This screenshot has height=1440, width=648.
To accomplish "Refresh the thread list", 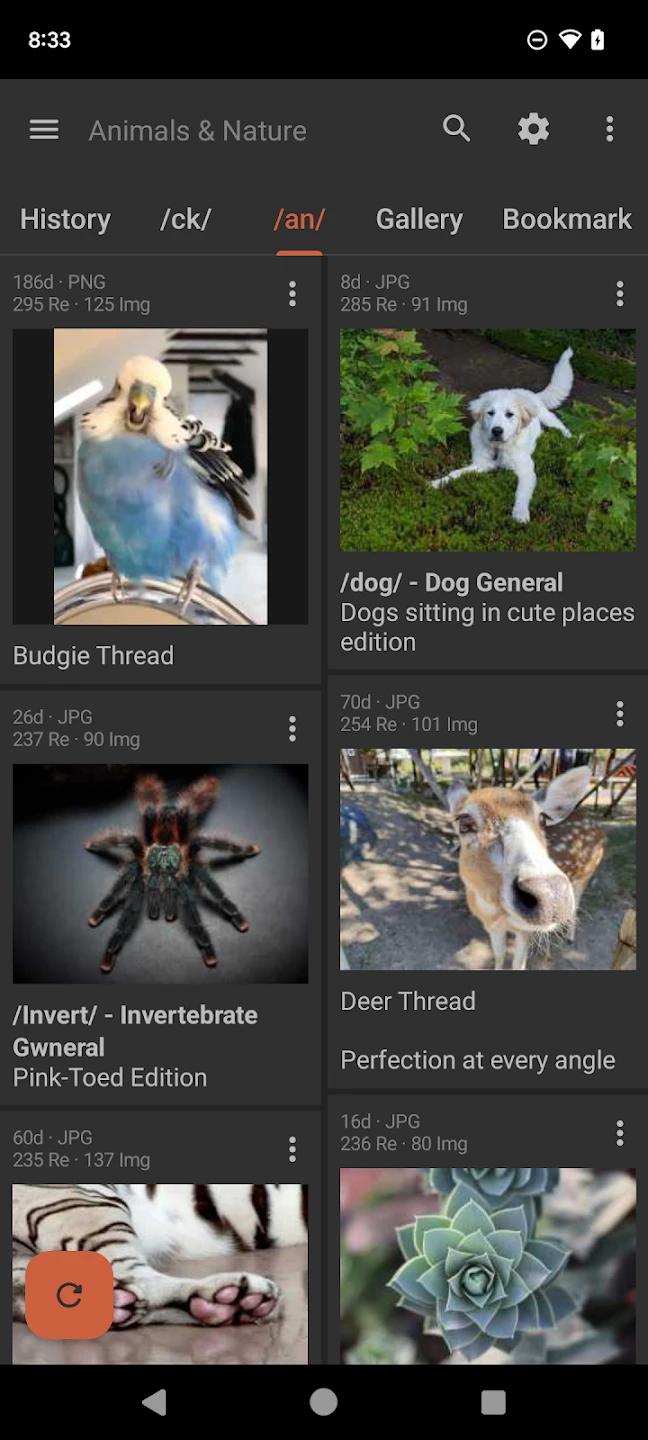I will (69, 1295).
